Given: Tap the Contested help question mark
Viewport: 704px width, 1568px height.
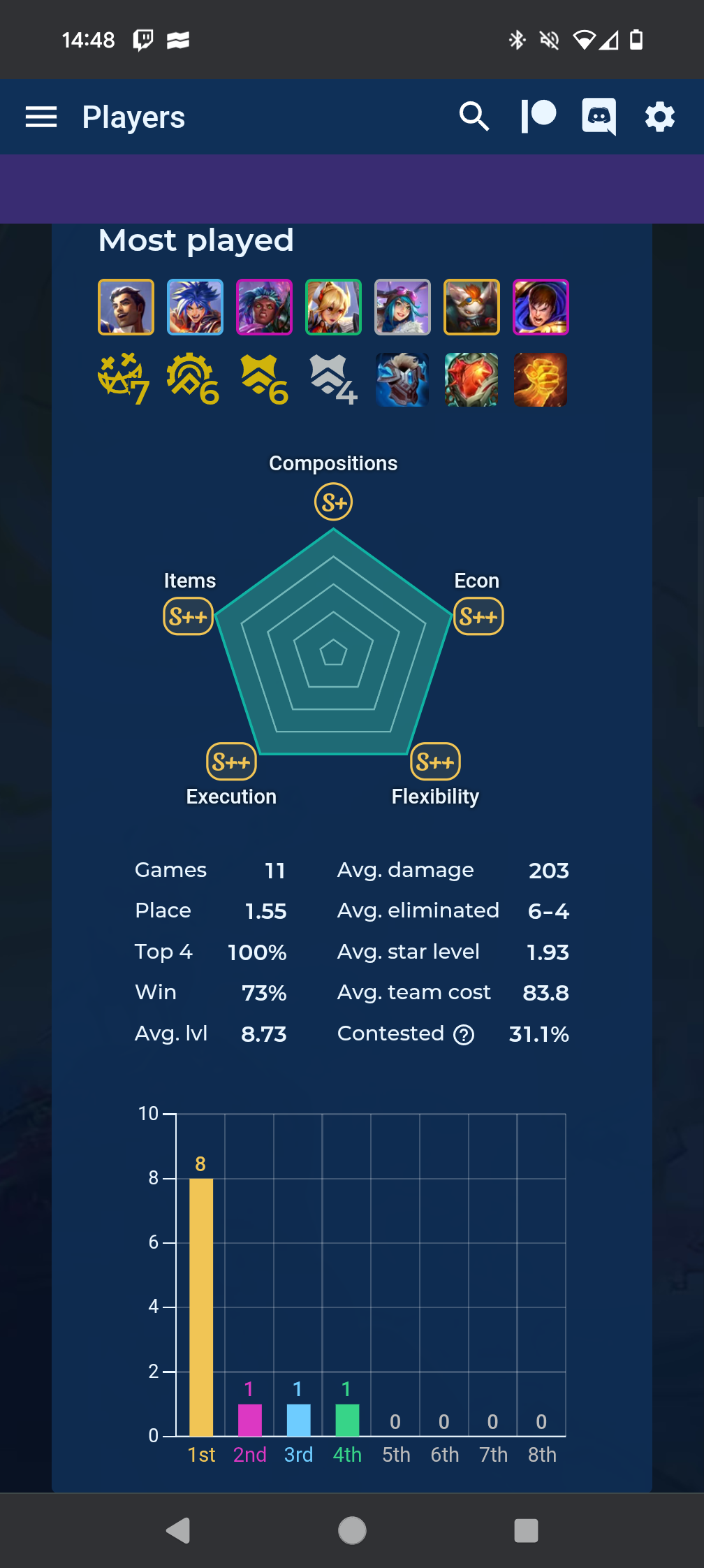Looking at the screenshot, I should point(464,1034).
